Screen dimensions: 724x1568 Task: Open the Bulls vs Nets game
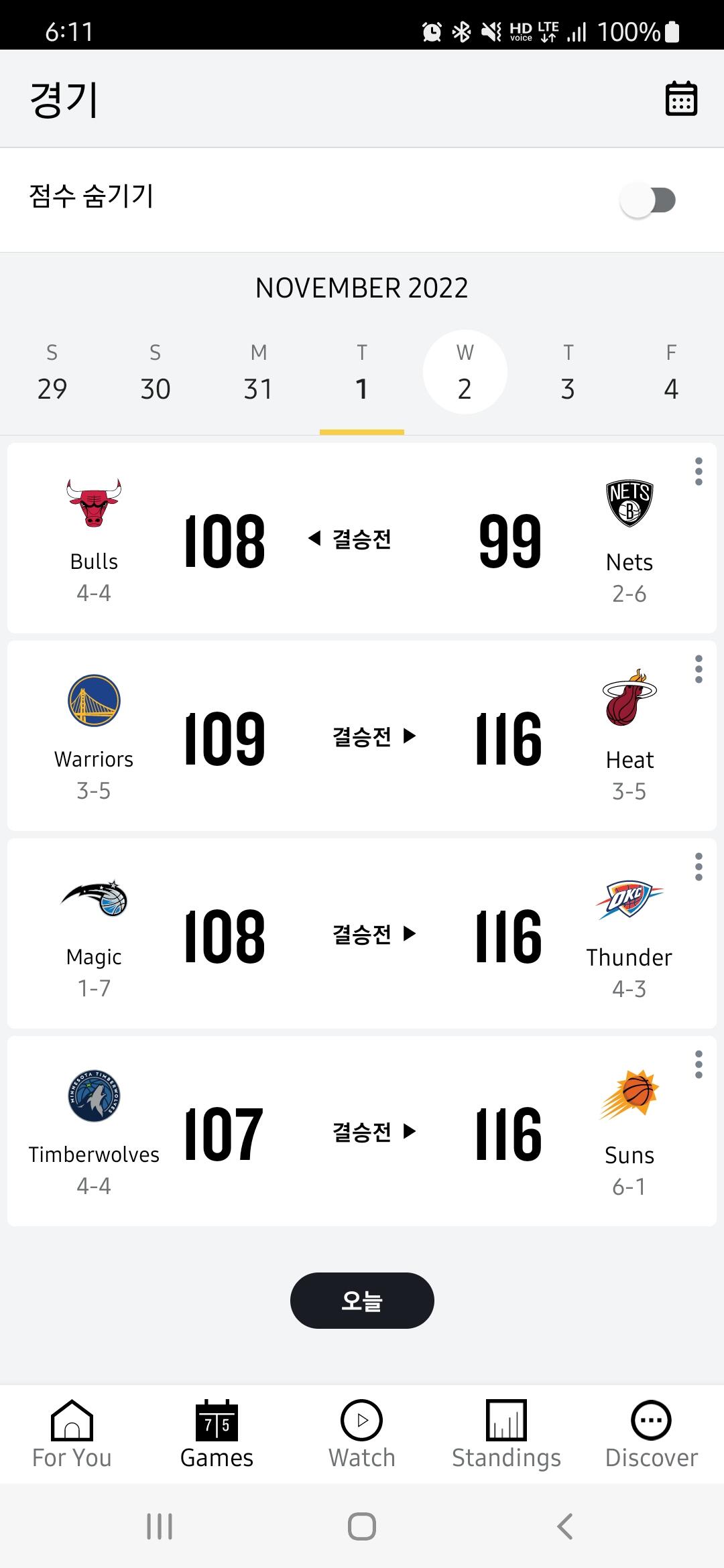pyautogui.click(x=362, y=539)
